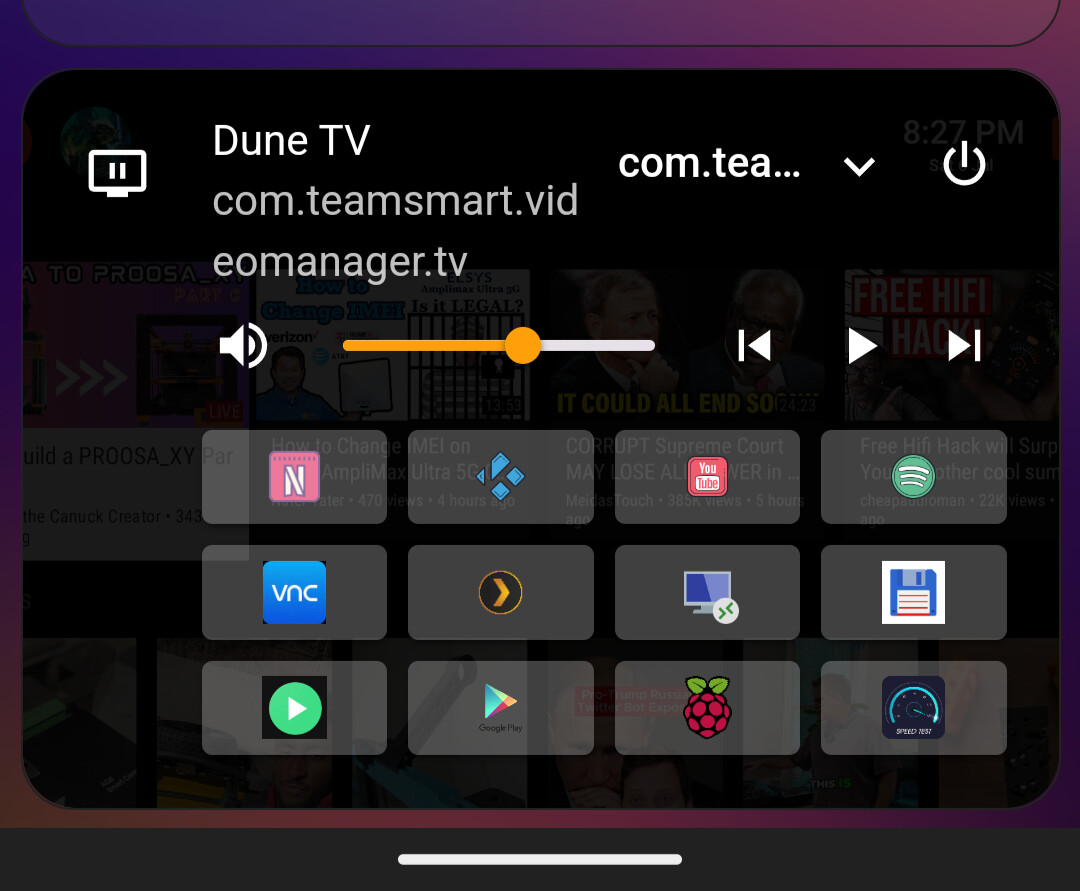Viewport: 1080px width, 891px height.
Task: Launch the Kodi app tile
Action: point(500,477)
